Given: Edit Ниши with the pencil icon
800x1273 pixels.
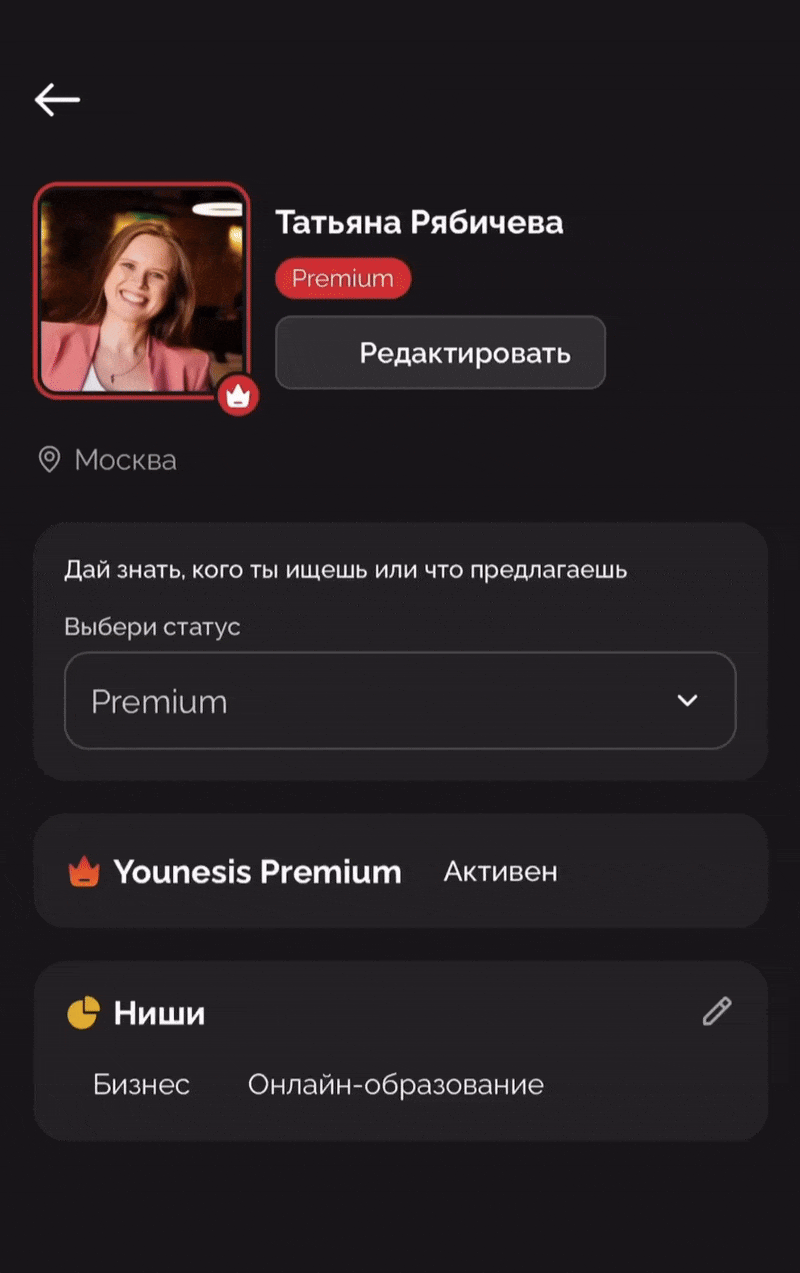Looking at the screenshot, I should coord(716,1012).
